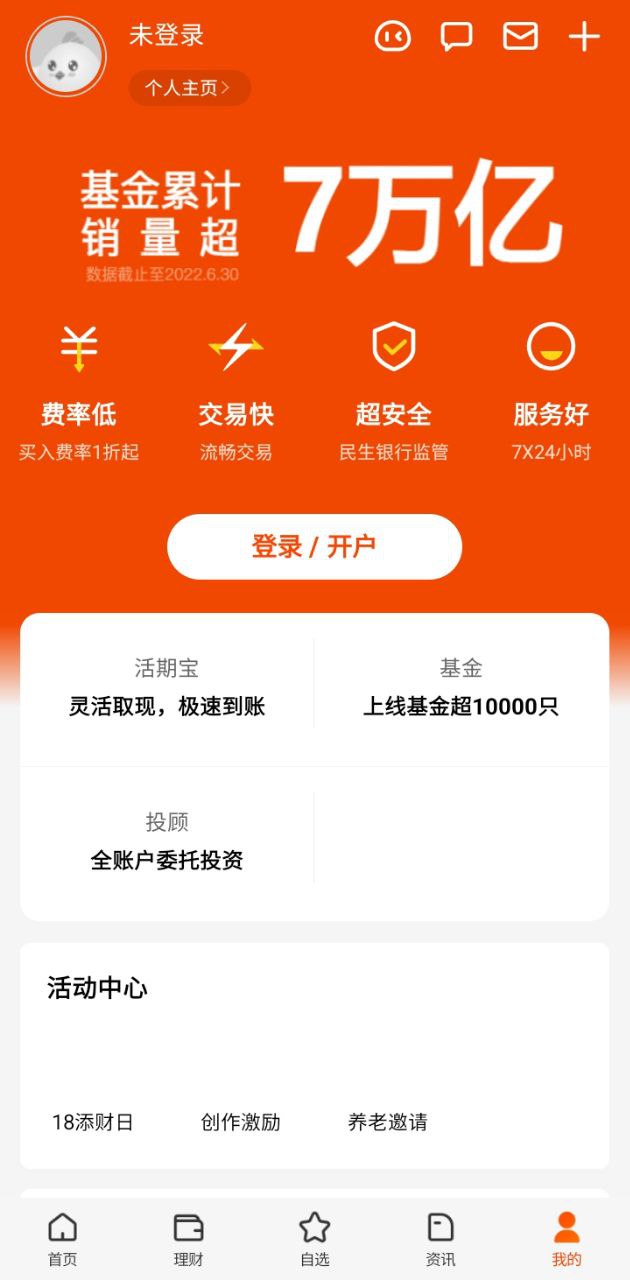The width and height of the screenshot is (630, 1280).
Task: Switch to the 资讯 tab
Action: point(441,1239)
